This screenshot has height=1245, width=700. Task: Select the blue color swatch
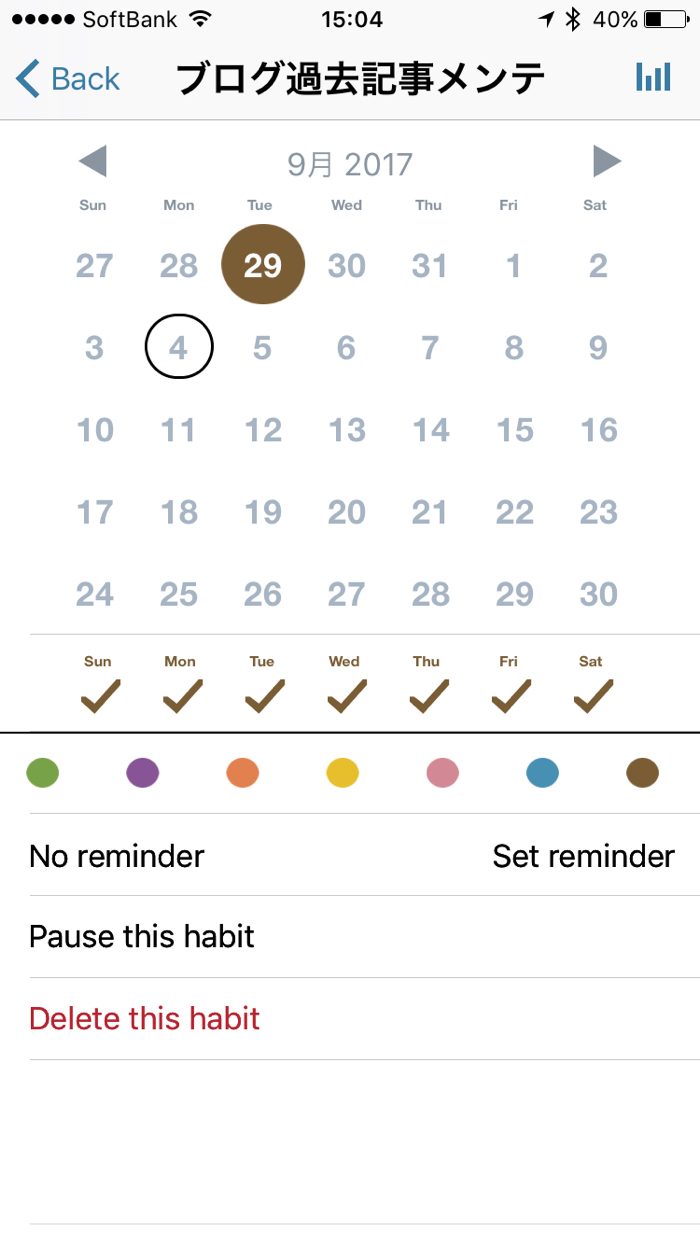click(x=542, y=773)
